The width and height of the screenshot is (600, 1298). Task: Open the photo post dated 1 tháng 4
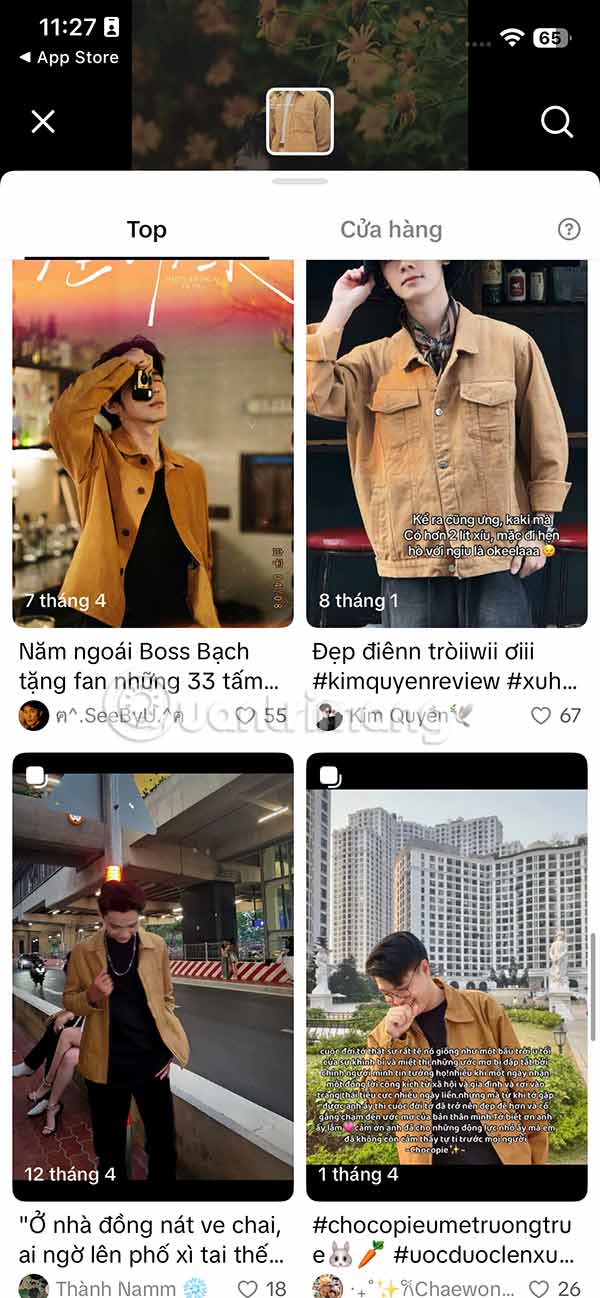[447, 975]
